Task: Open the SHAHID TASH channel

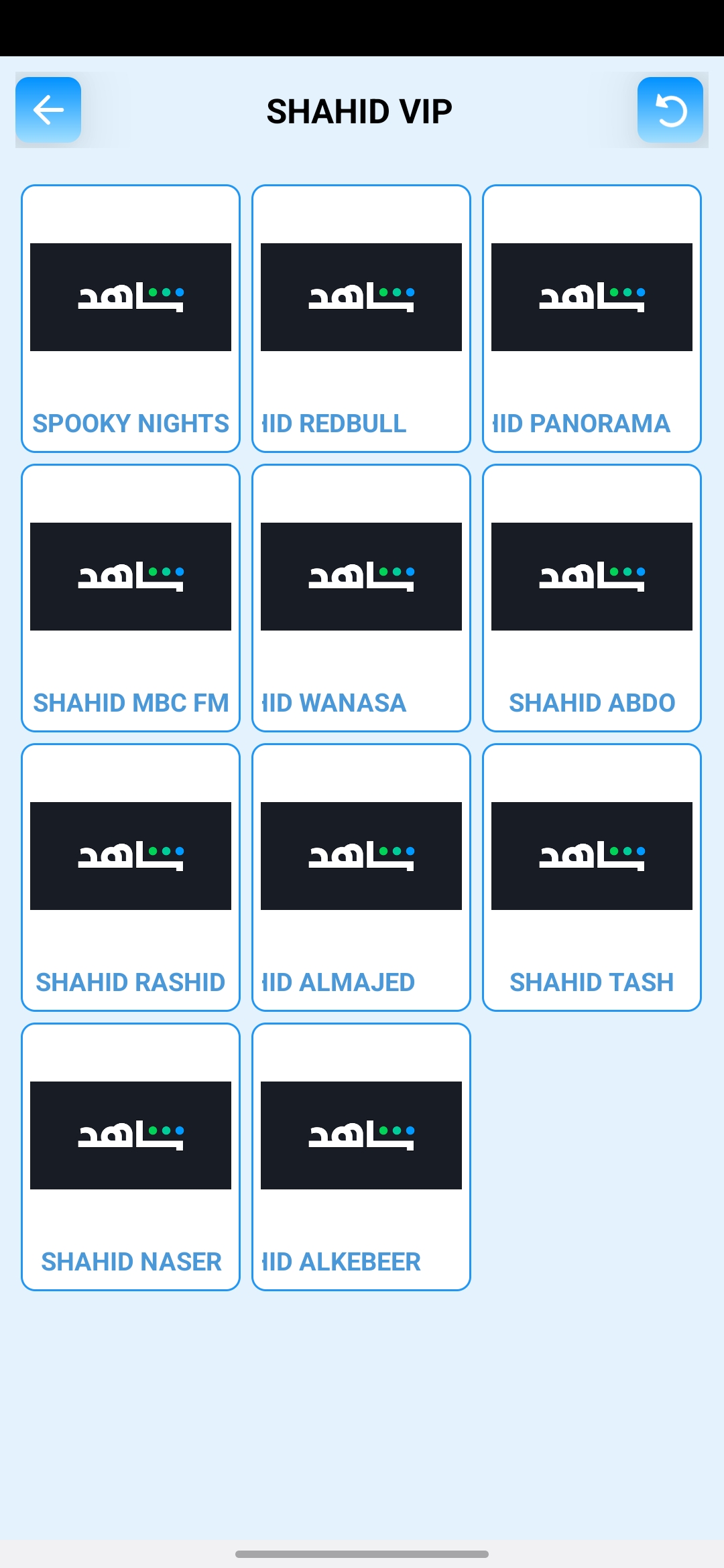Action: pos(591,876)
